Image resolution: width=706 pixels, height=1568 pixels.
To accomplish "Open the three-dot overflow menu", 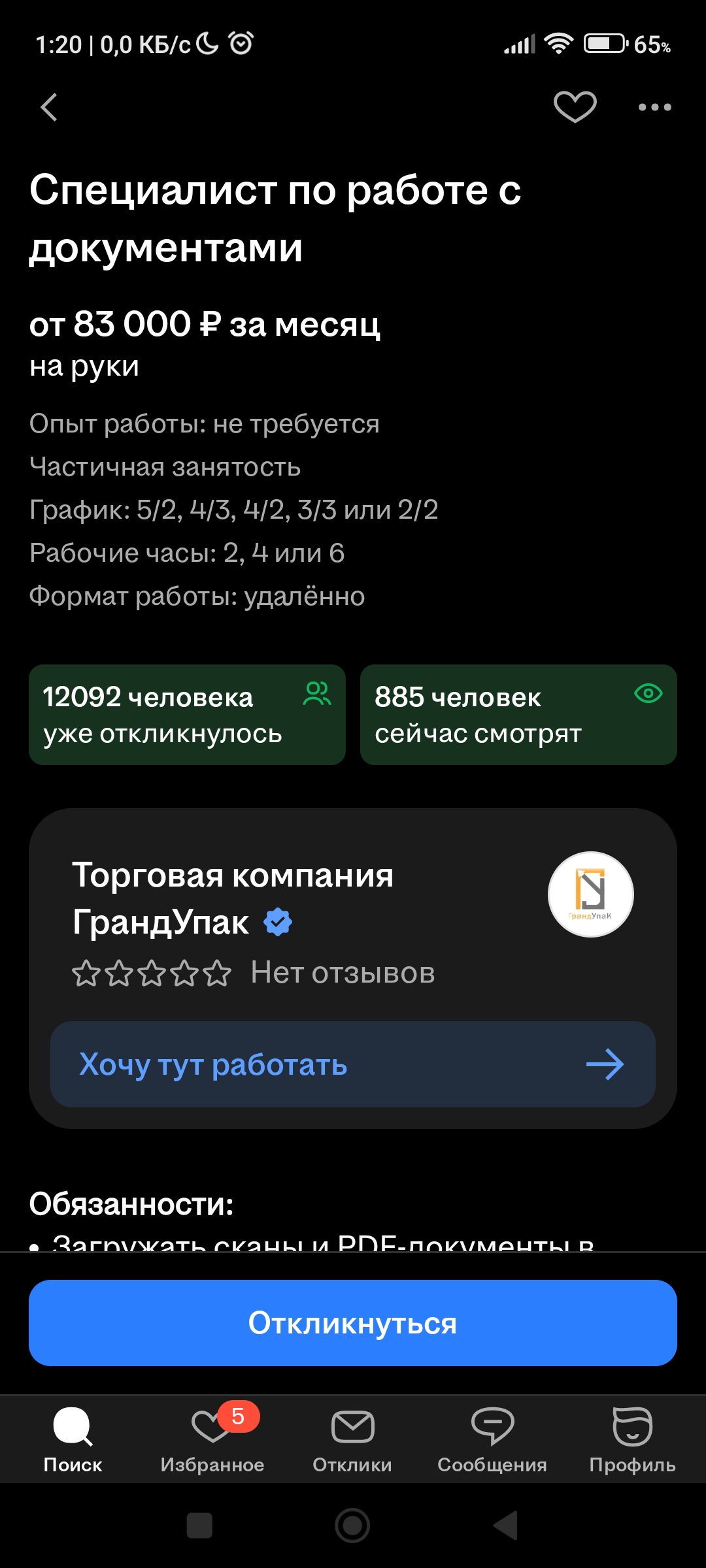I will [x=654, y=107].
